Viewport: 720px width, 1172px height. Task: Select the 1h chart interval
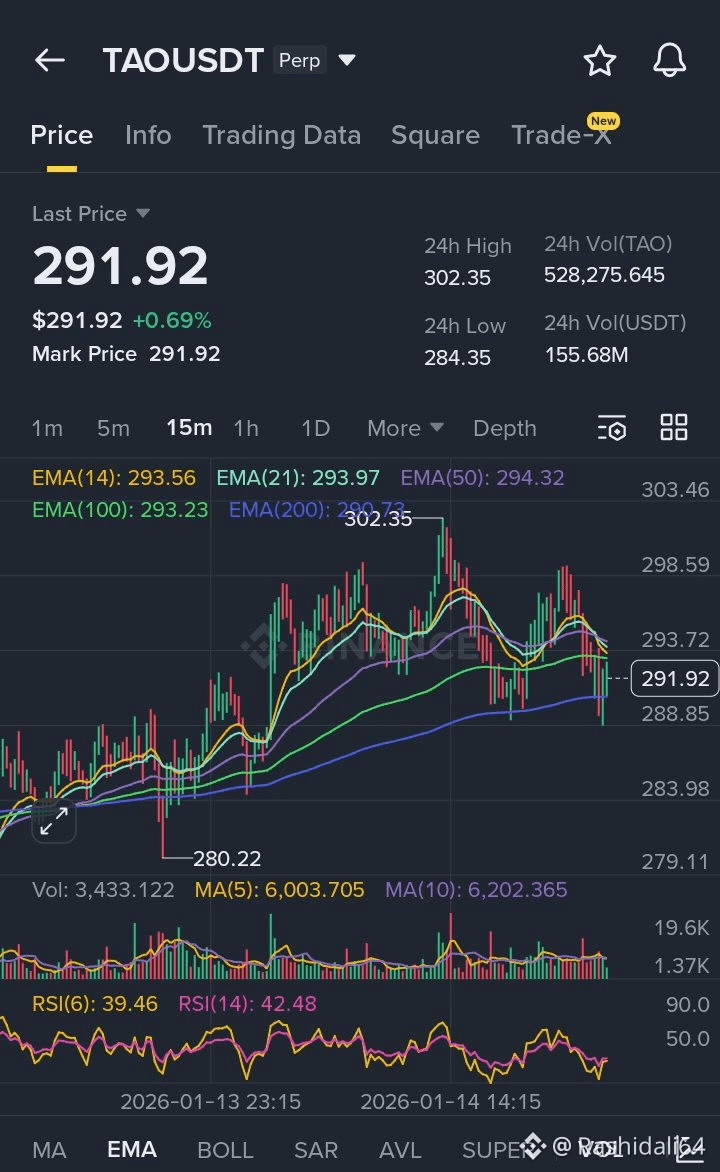246,428
